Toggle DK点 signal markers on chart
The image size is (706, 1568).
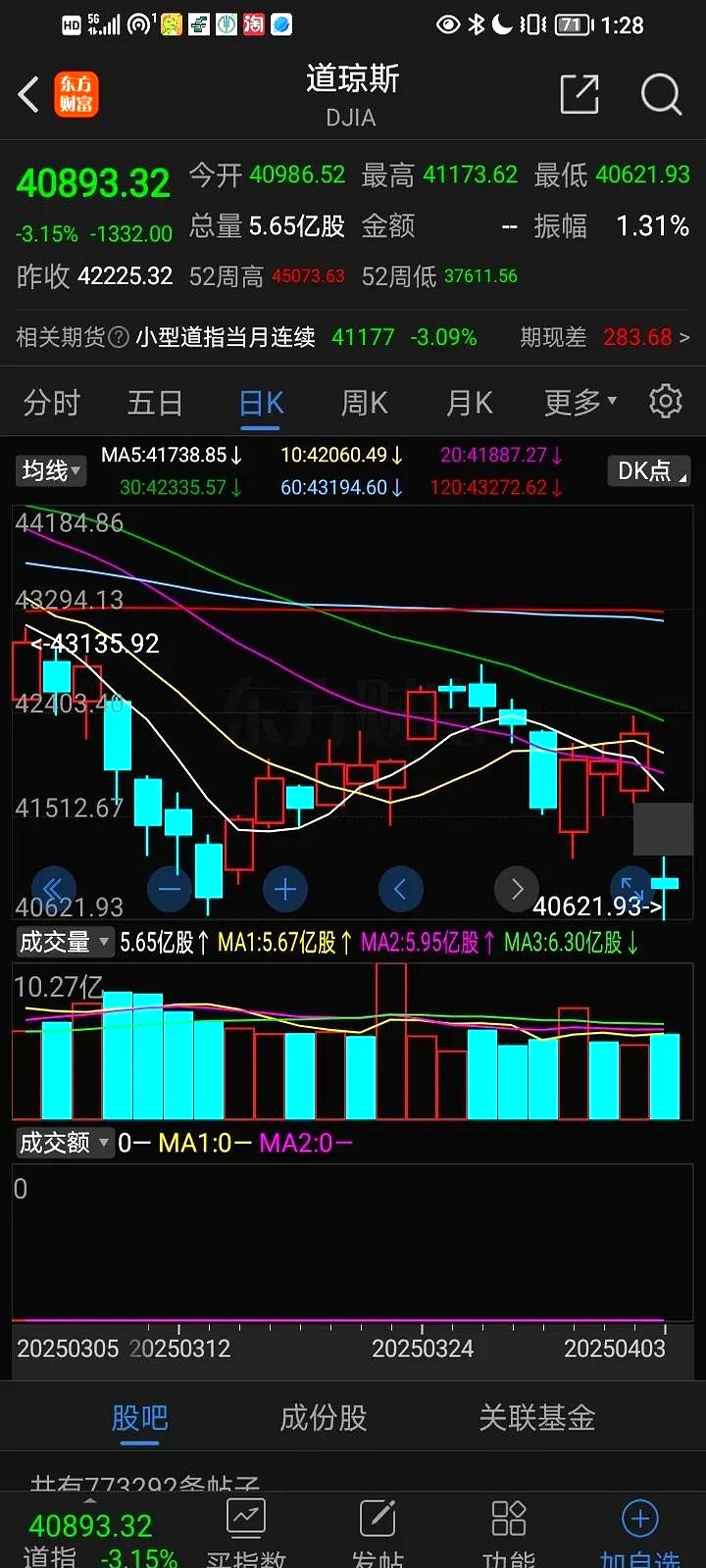pyautogui.click(x=647, y=470)
